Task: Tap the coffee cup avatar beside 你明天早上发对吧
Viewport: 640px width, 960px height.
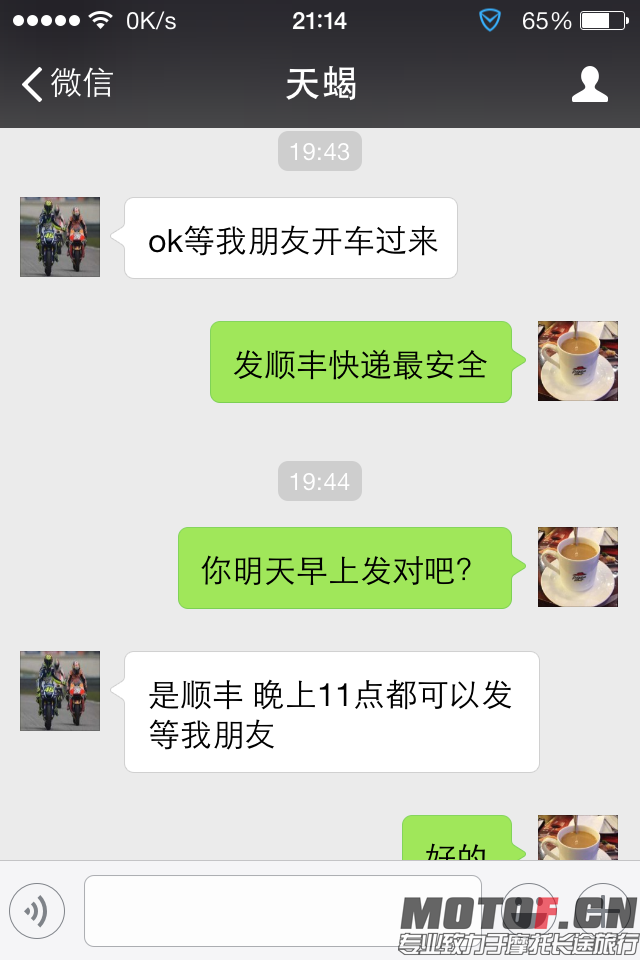Action: click(x=578, y=567)
